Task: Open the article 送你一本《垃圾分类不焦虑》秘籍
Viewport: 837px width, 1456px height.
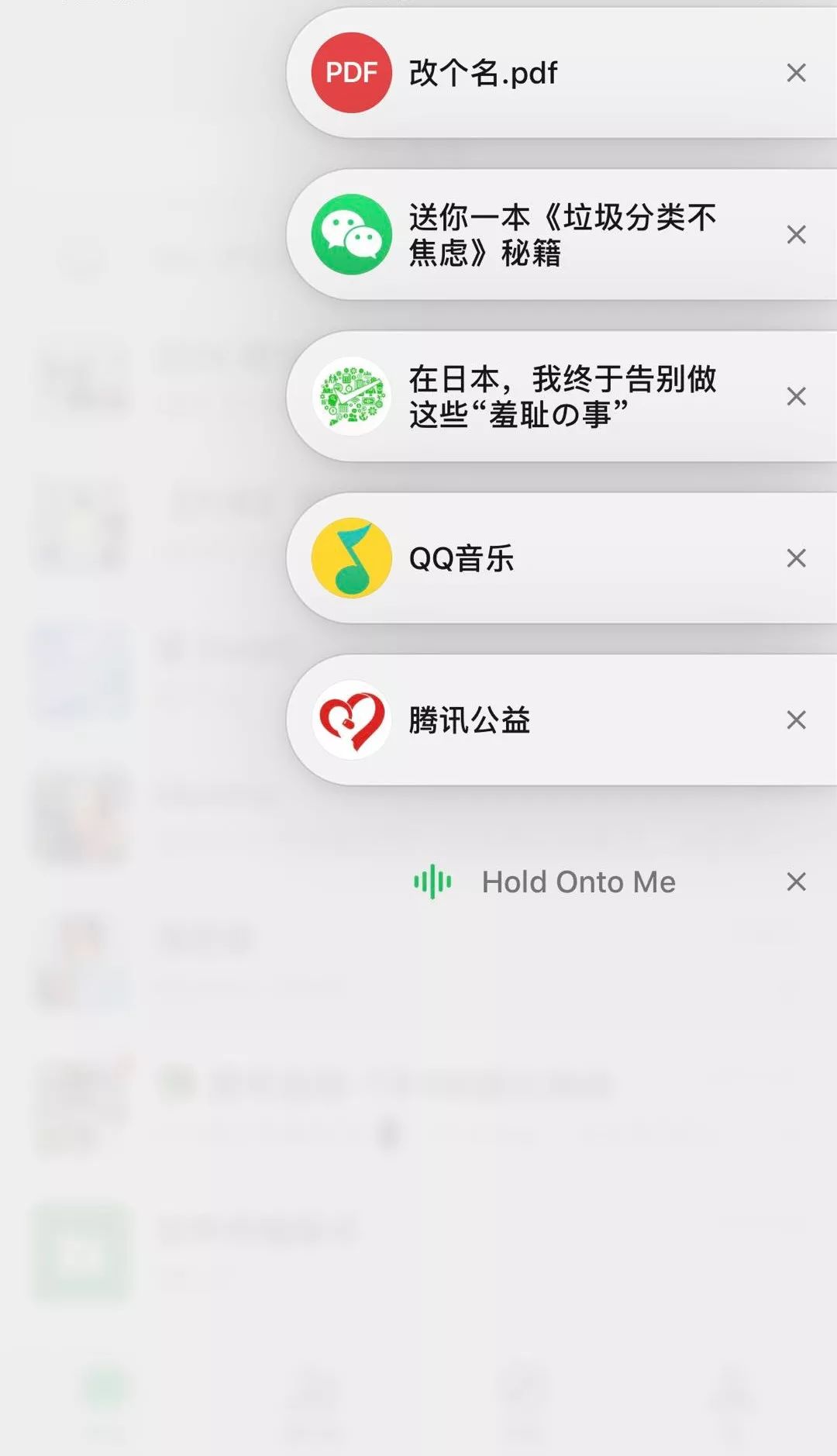Action: (x=542, y=234)
